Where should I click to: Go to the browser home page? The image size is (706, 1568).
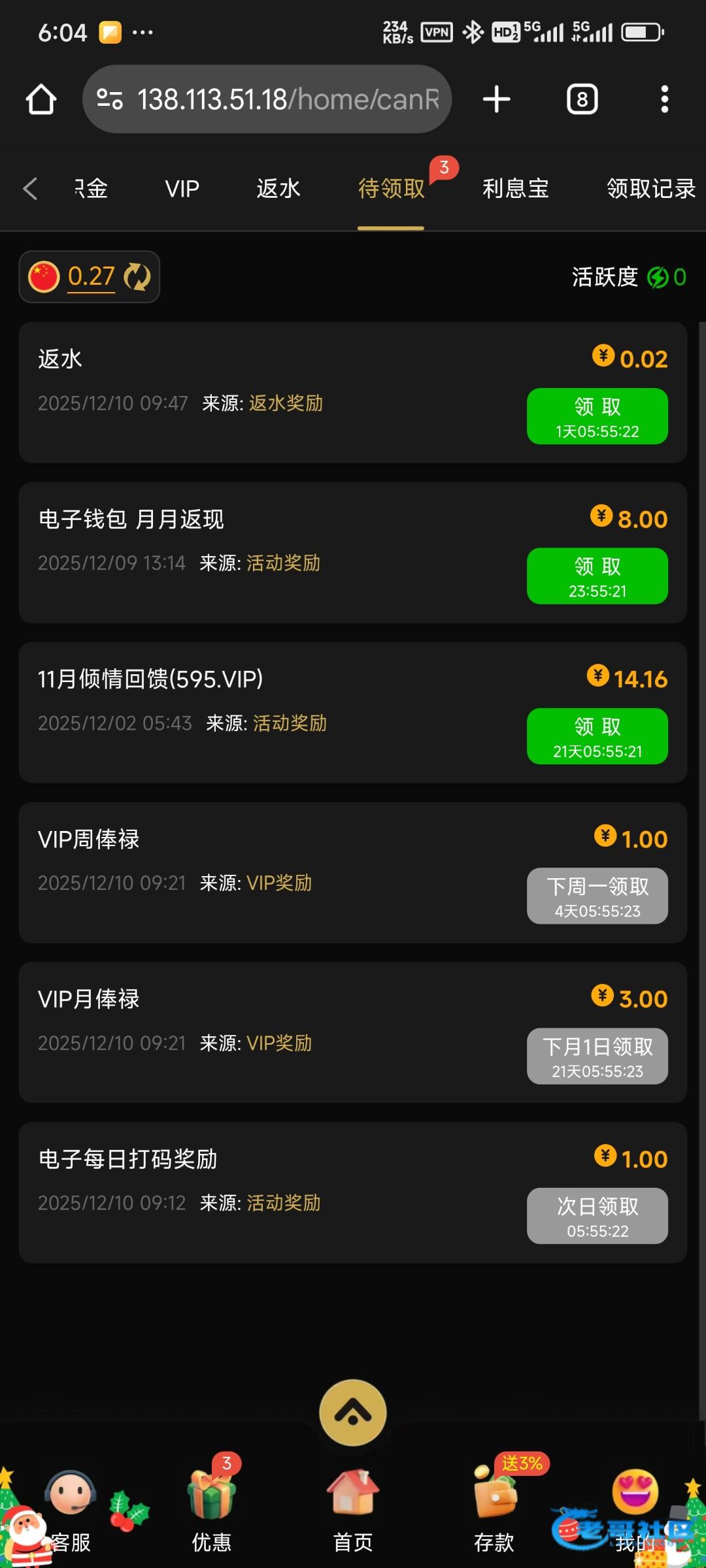[x=41, y=99]
